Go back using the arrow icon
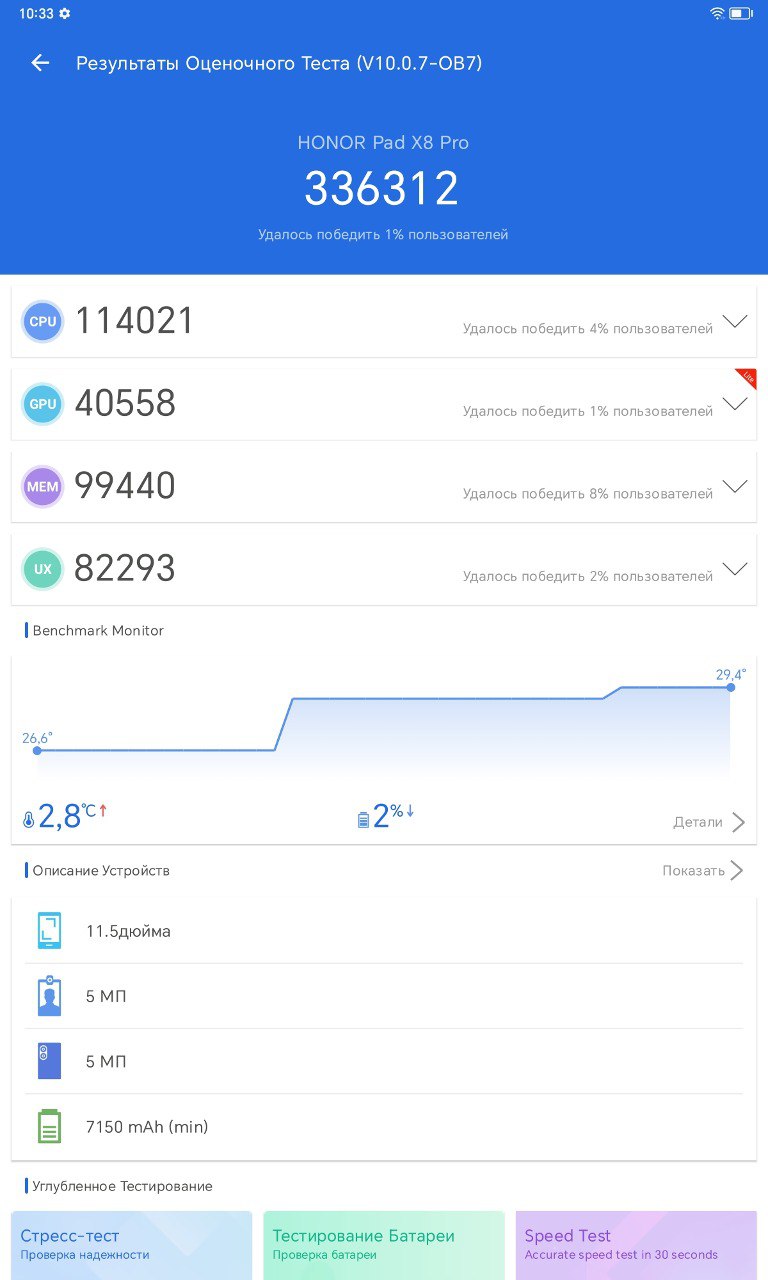The height and width of the screenshot is (1280, 768). pos(40,63)
